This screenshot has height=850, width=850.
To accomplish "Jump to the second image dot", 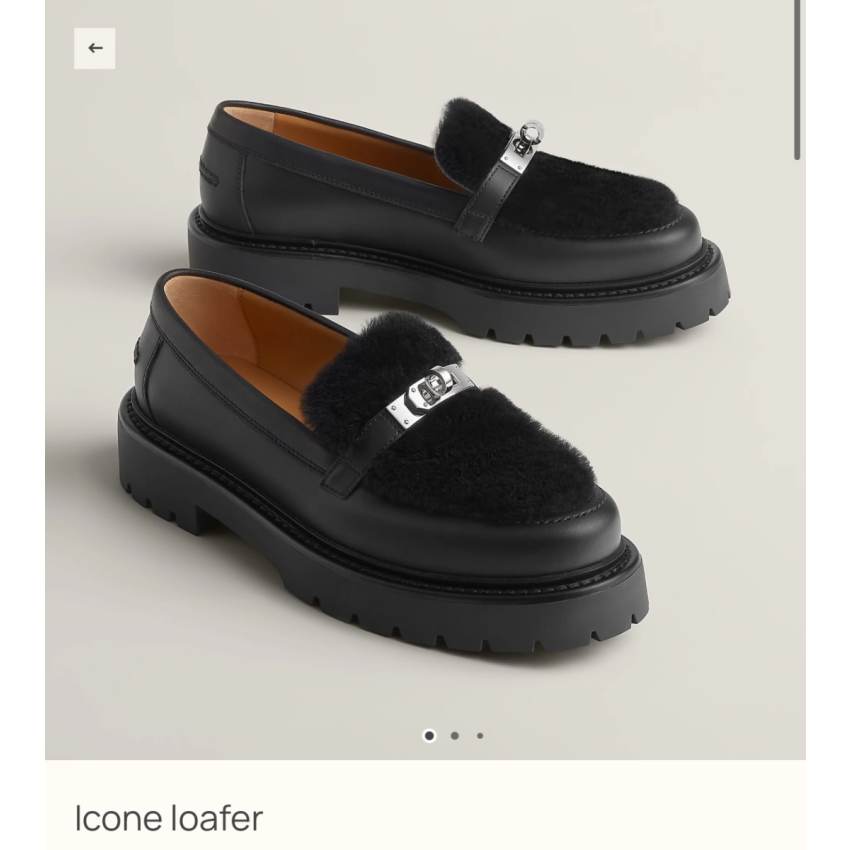I will [454, 736].
